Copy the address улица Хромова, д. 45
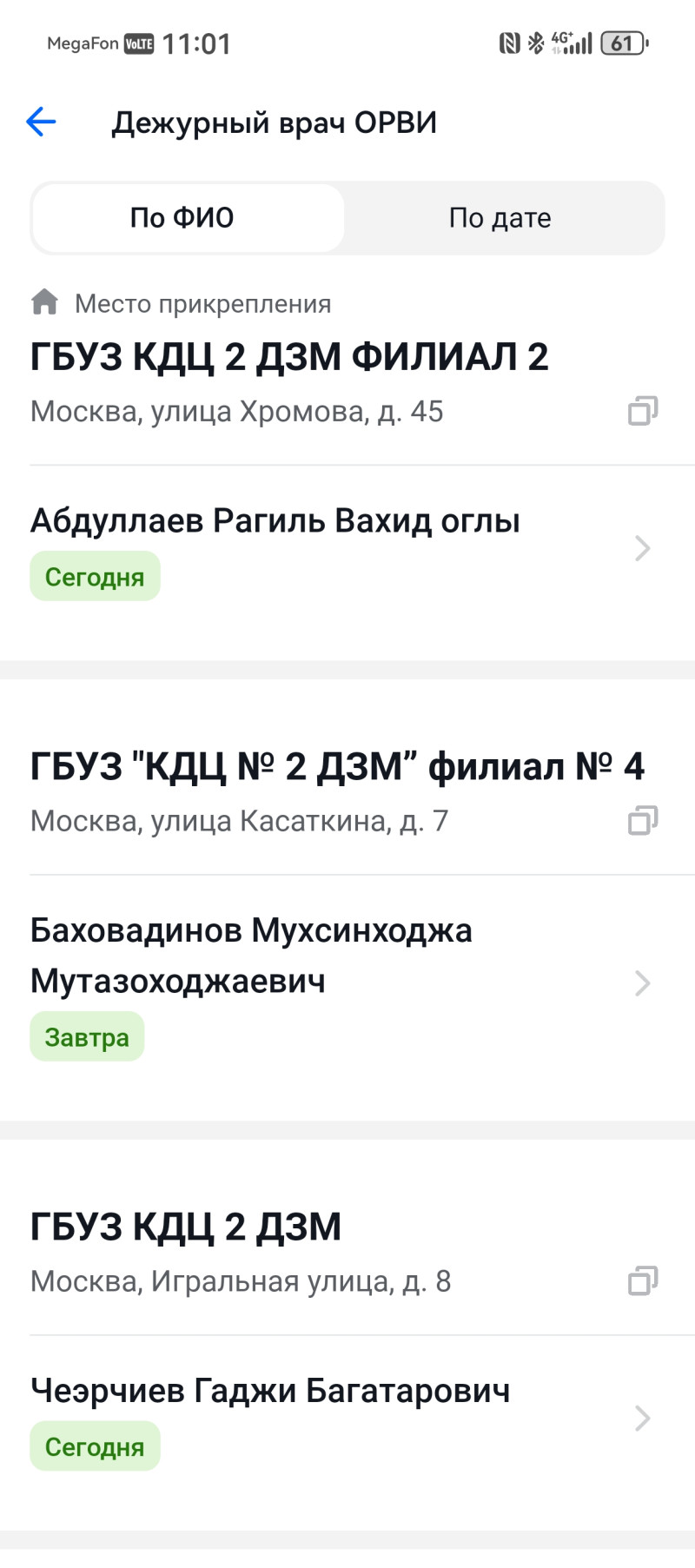 [643, 411]
